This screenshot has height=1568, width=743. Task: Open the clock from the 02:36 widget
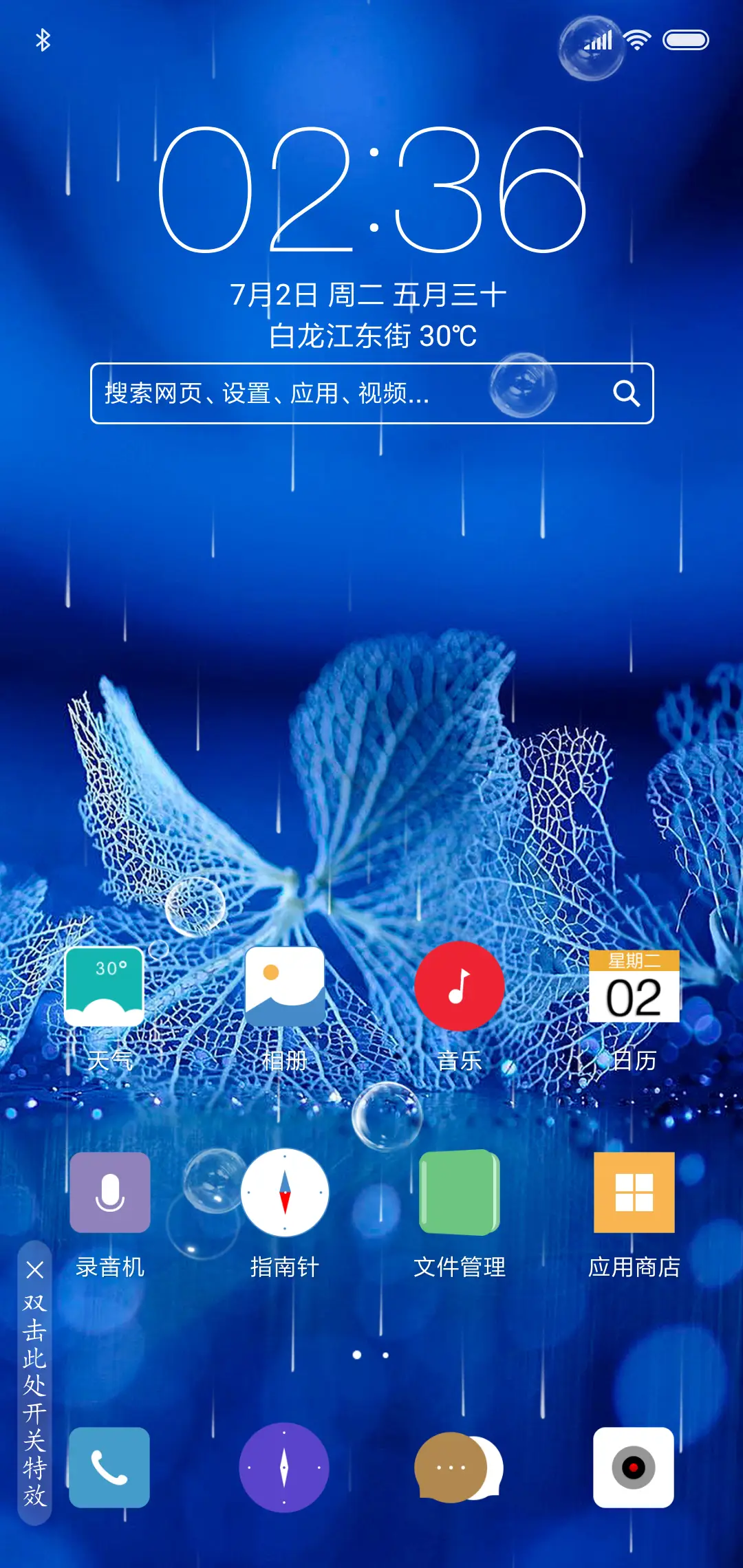click(371, 190)
